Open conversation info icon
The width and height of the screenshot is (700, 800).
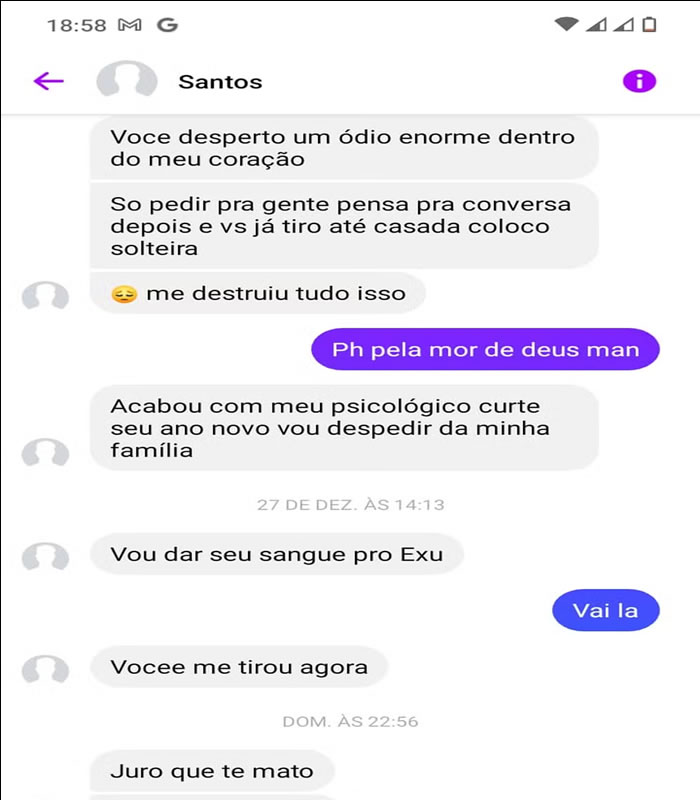click(x=639, y=81)
